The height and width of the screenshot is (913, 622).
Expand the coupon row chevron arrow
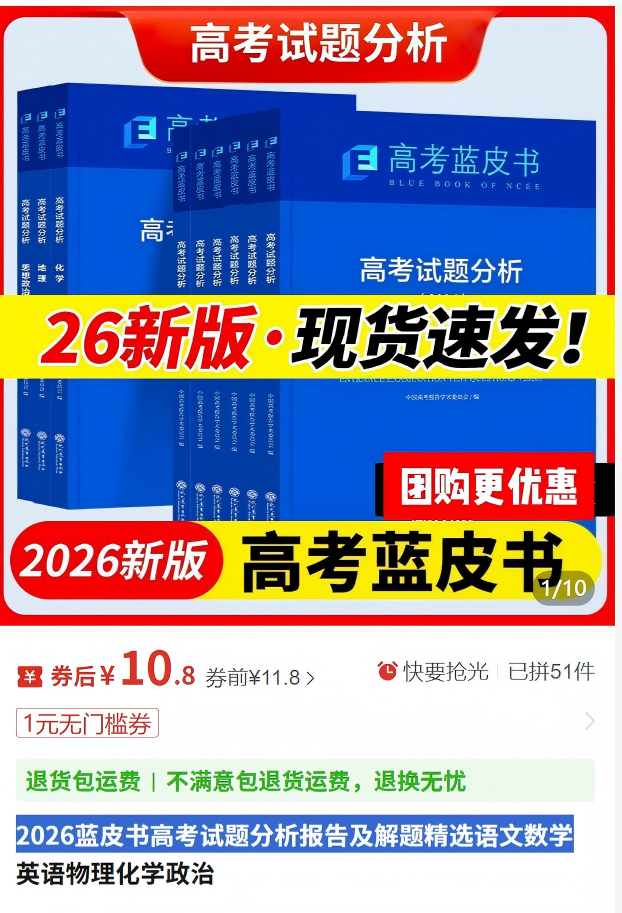click(x=589, y=721)
